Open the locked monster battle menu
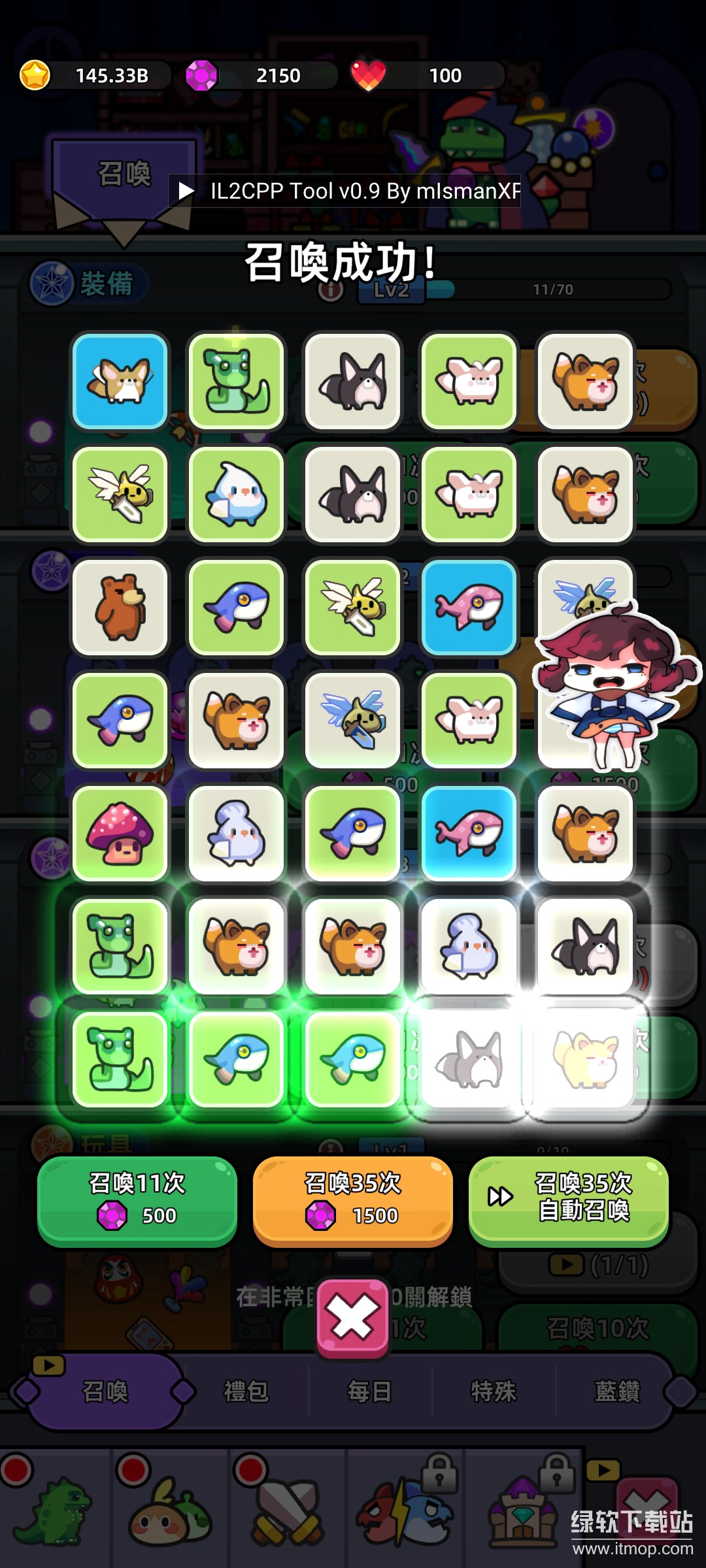 405,1509
